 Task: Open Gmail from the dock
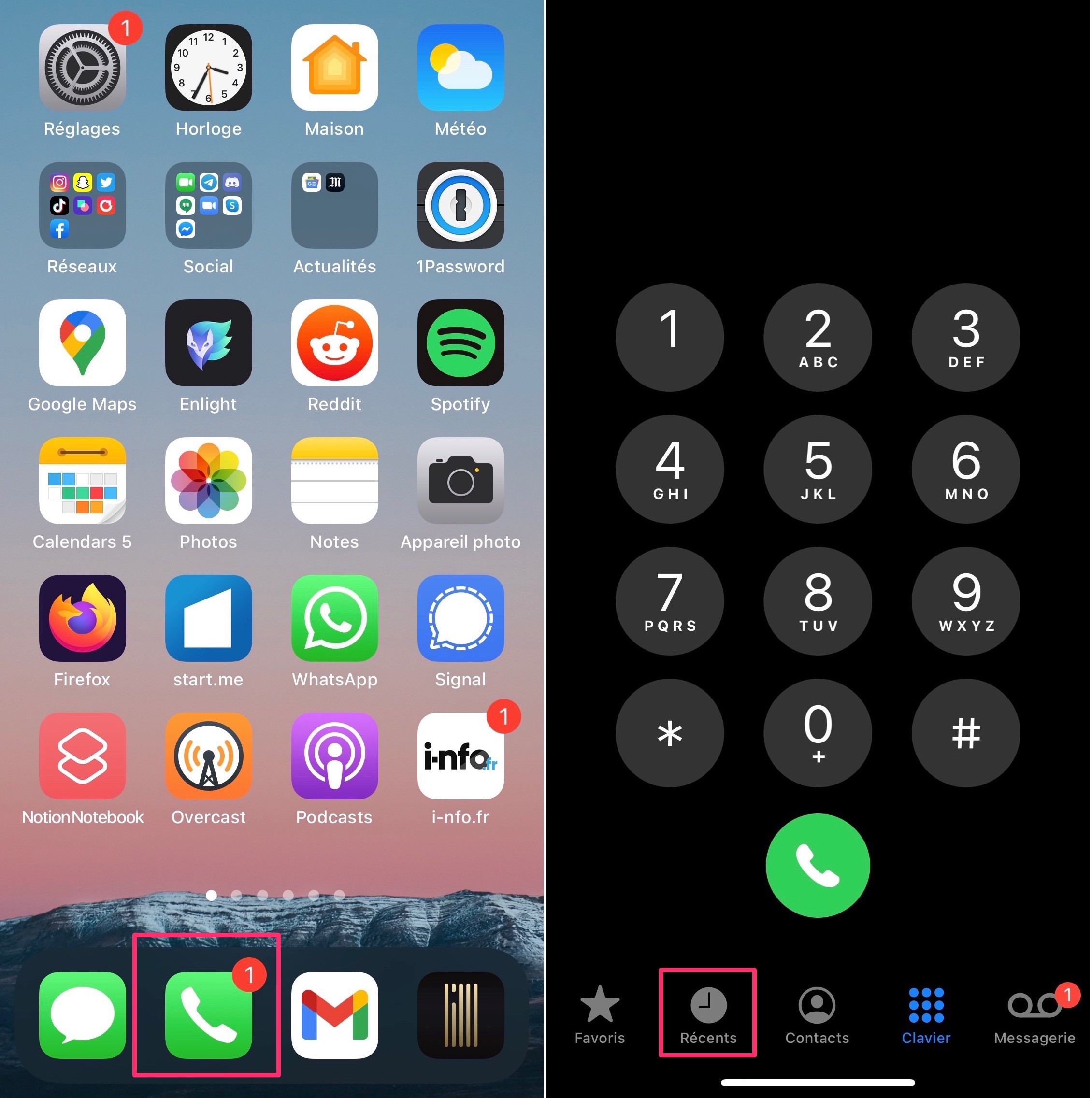334,1015
